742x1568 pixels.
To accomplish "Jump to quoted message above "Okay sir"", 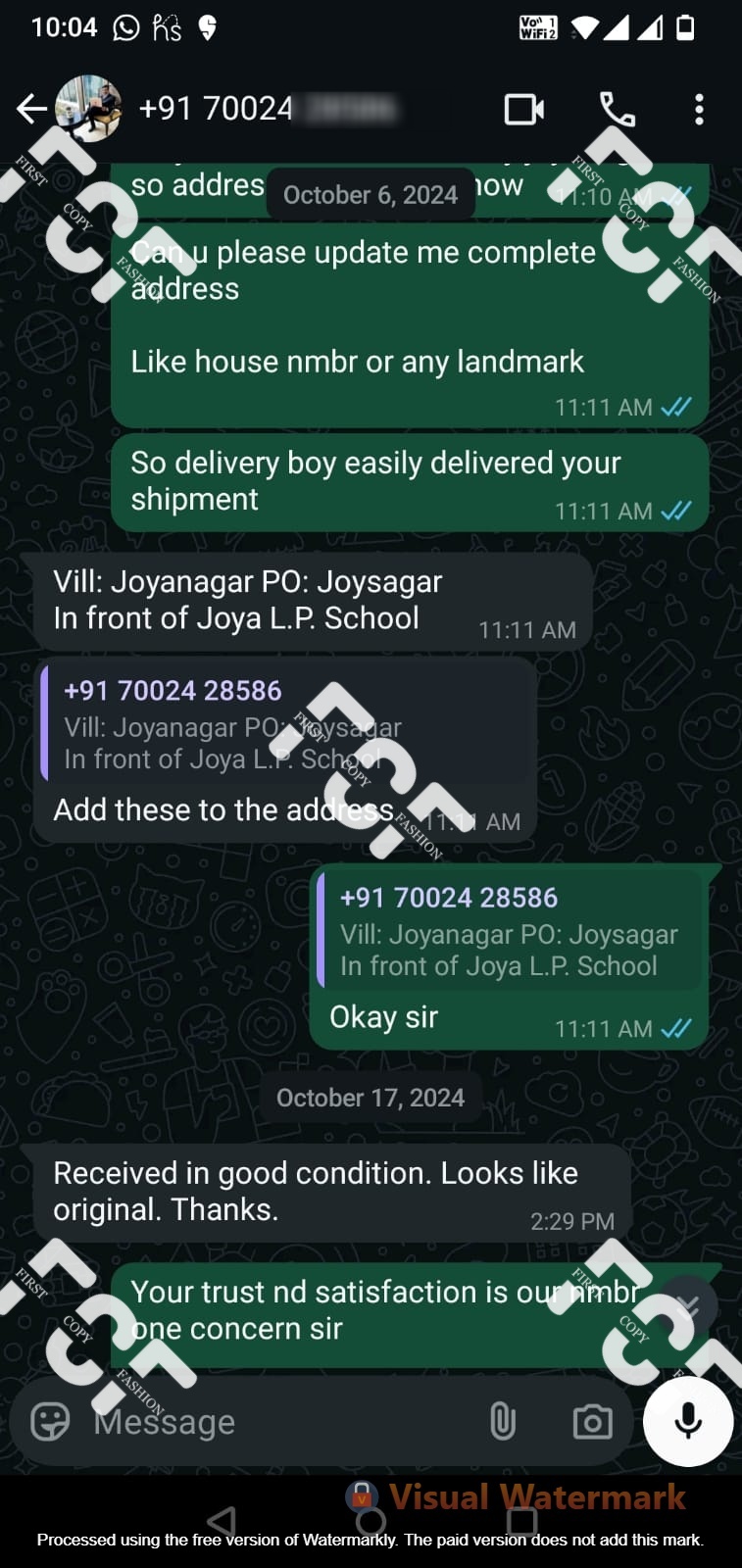I will click(x=510, y=932).
